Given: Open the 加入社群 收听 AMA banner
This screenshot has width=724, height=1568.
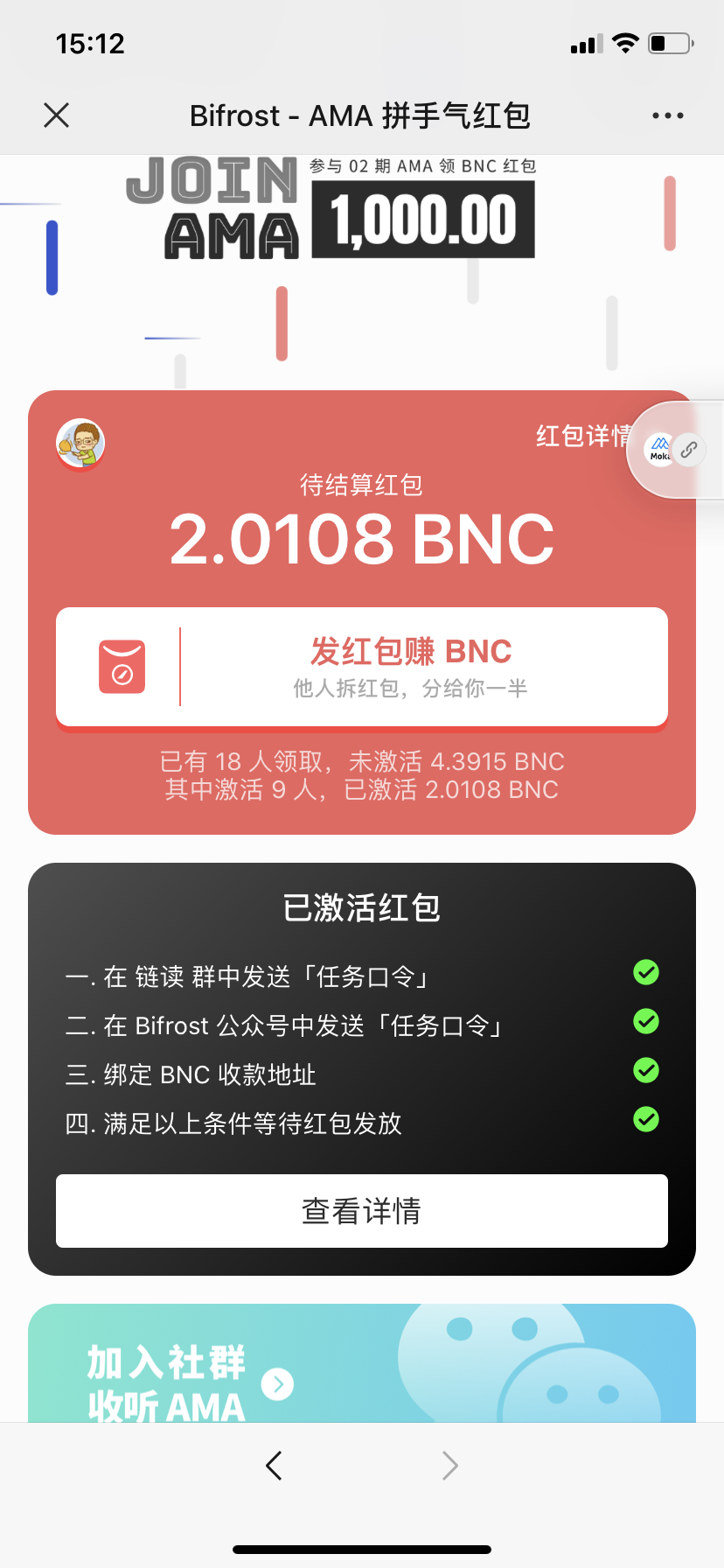Looking at the screenshot, I should (x=362, y=1363).
